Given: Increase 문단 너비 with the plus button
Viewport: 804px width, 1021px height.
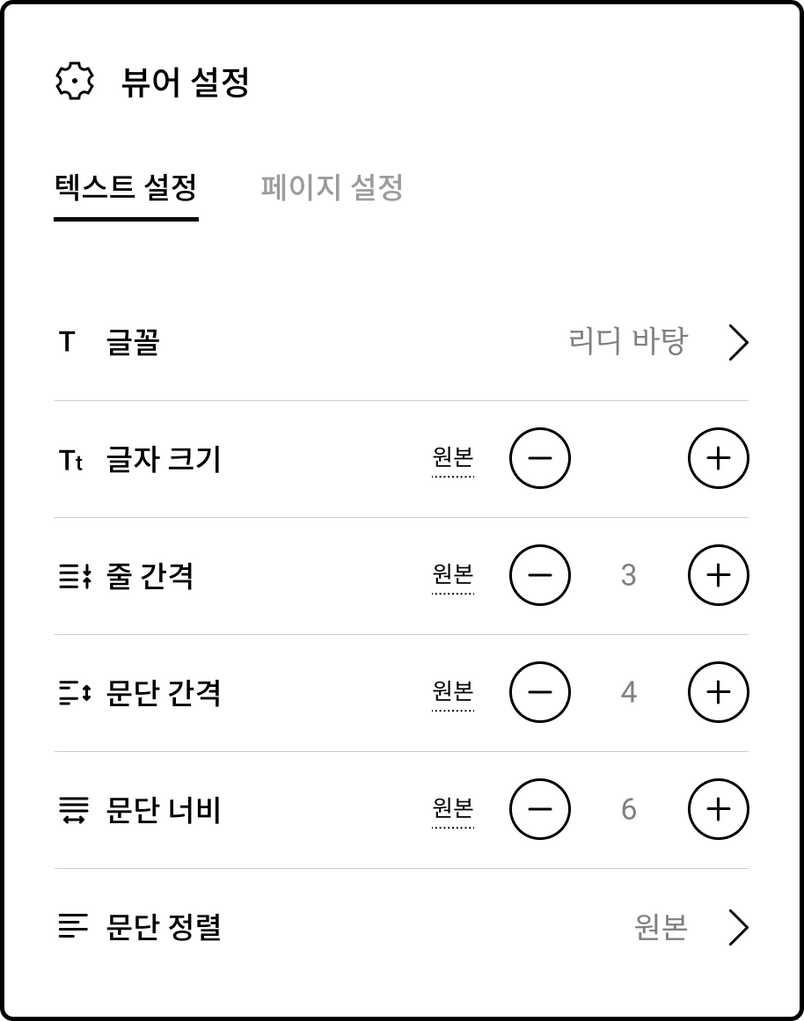Looking at the screenshot, I should click(x=718, y=809).
